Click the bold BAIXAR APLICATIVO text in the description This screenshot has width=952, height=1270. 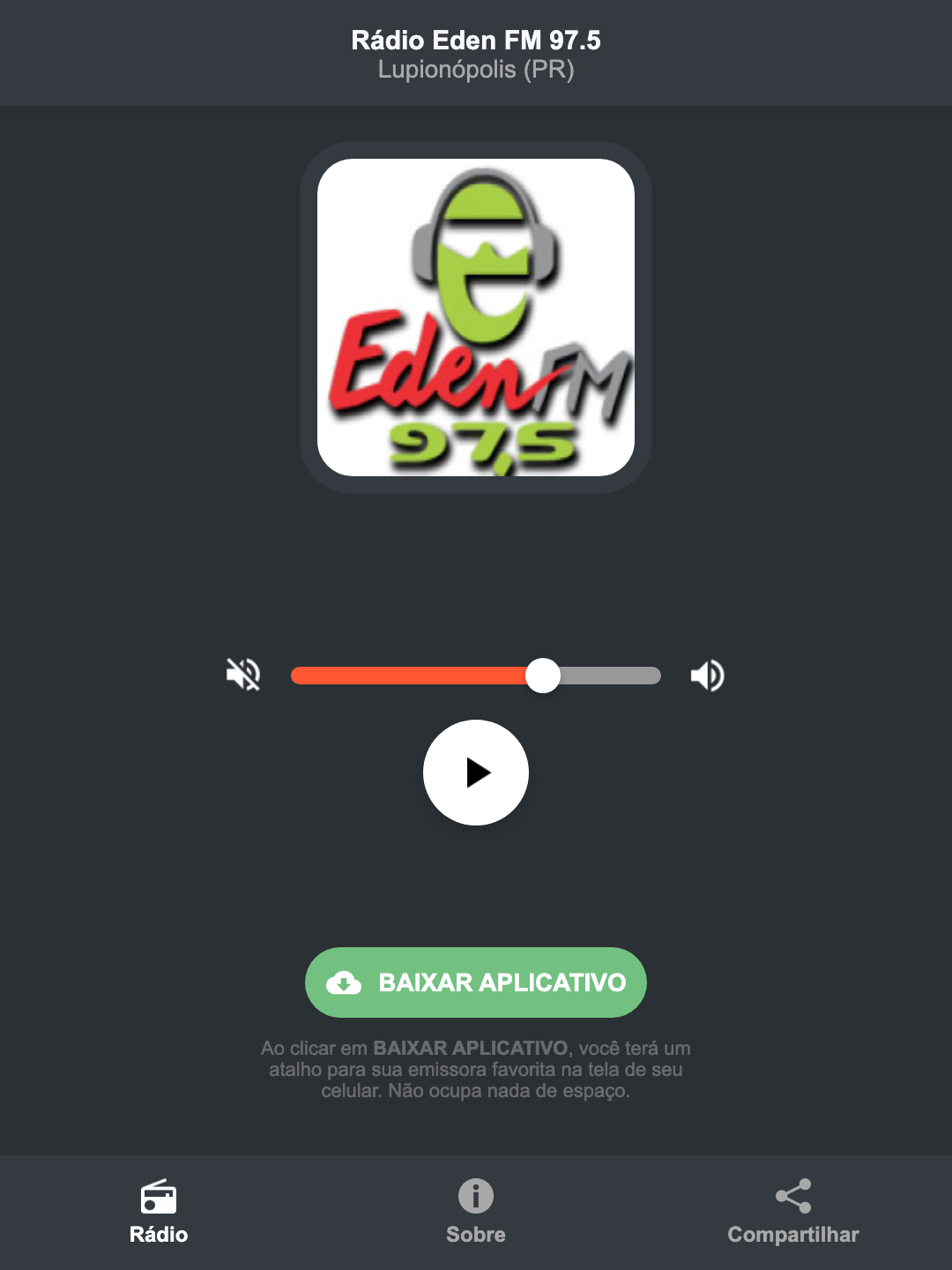(472, 1048)
